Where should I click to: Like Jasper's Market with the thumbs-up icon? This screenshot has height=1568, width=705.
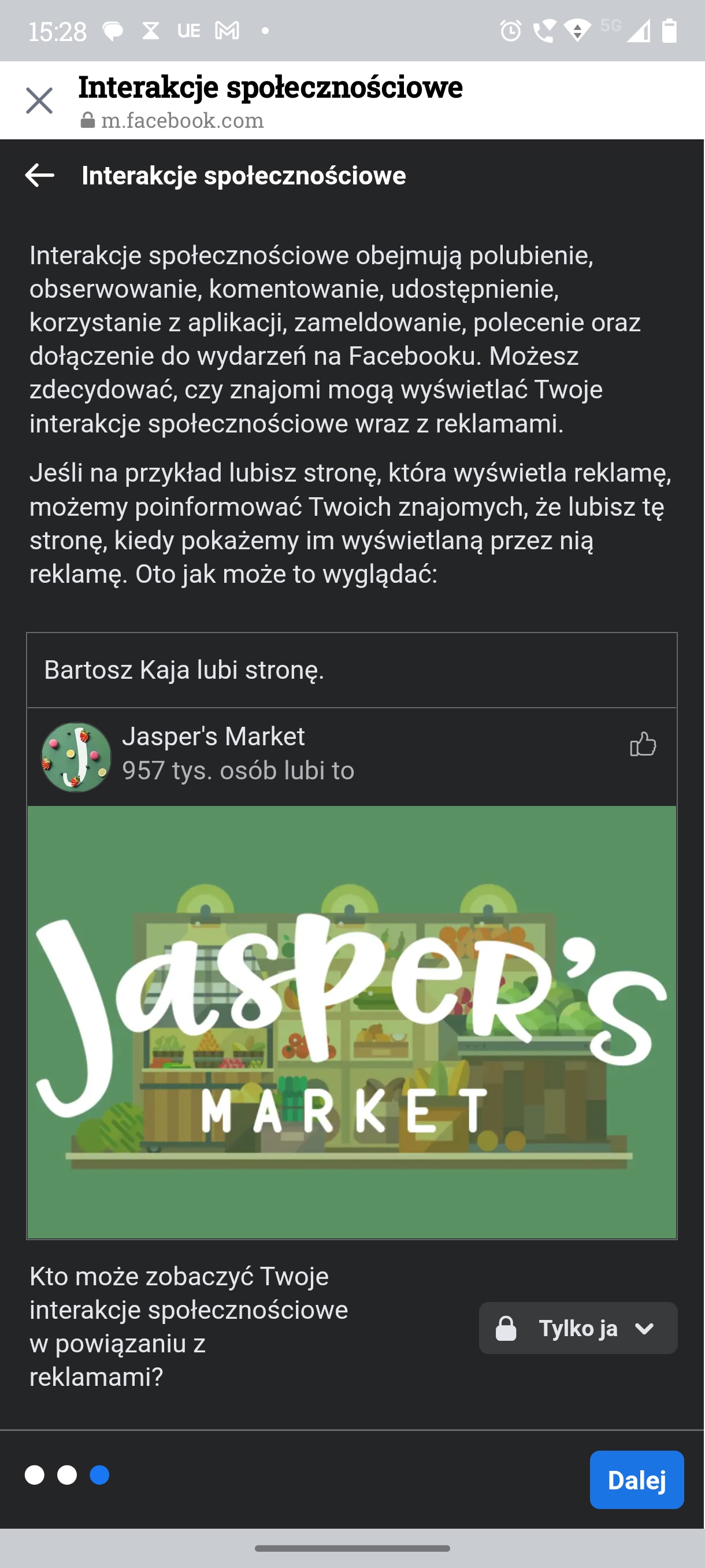coord(643,744)
